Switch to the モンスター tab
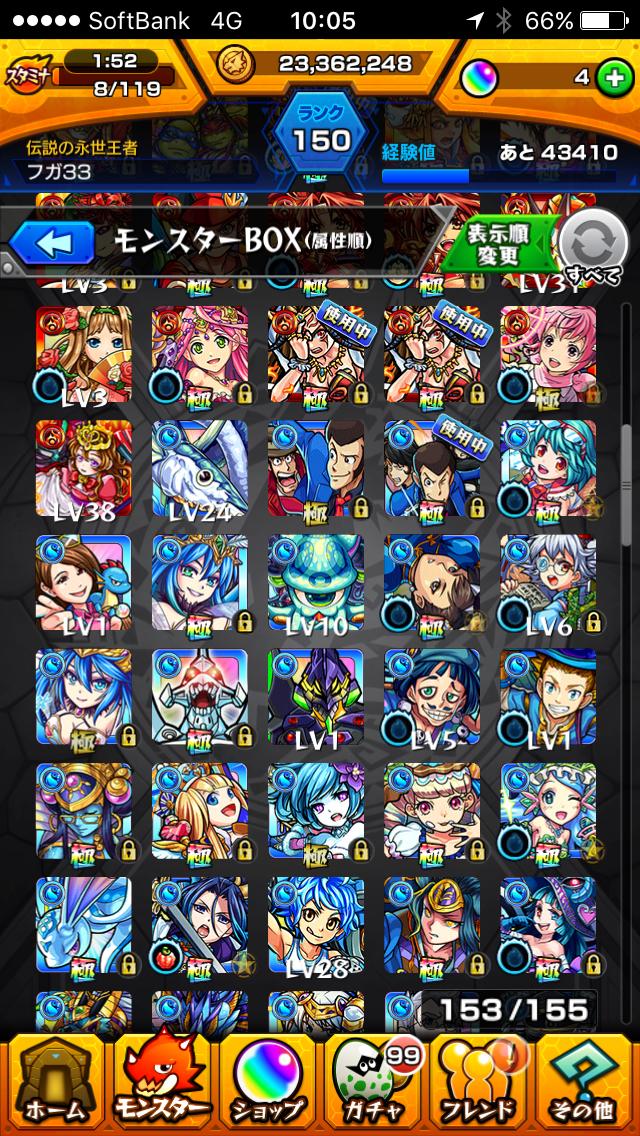The width and height of the screenshot is (640, 1136). pos(161,1080)
